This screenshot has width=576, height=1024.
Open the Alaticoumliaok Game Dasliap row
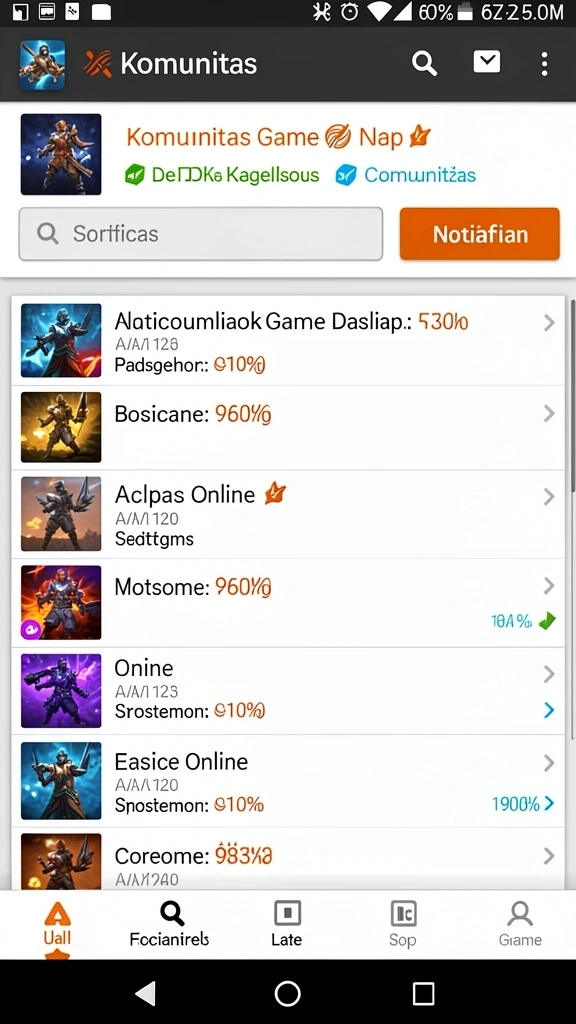288,340
